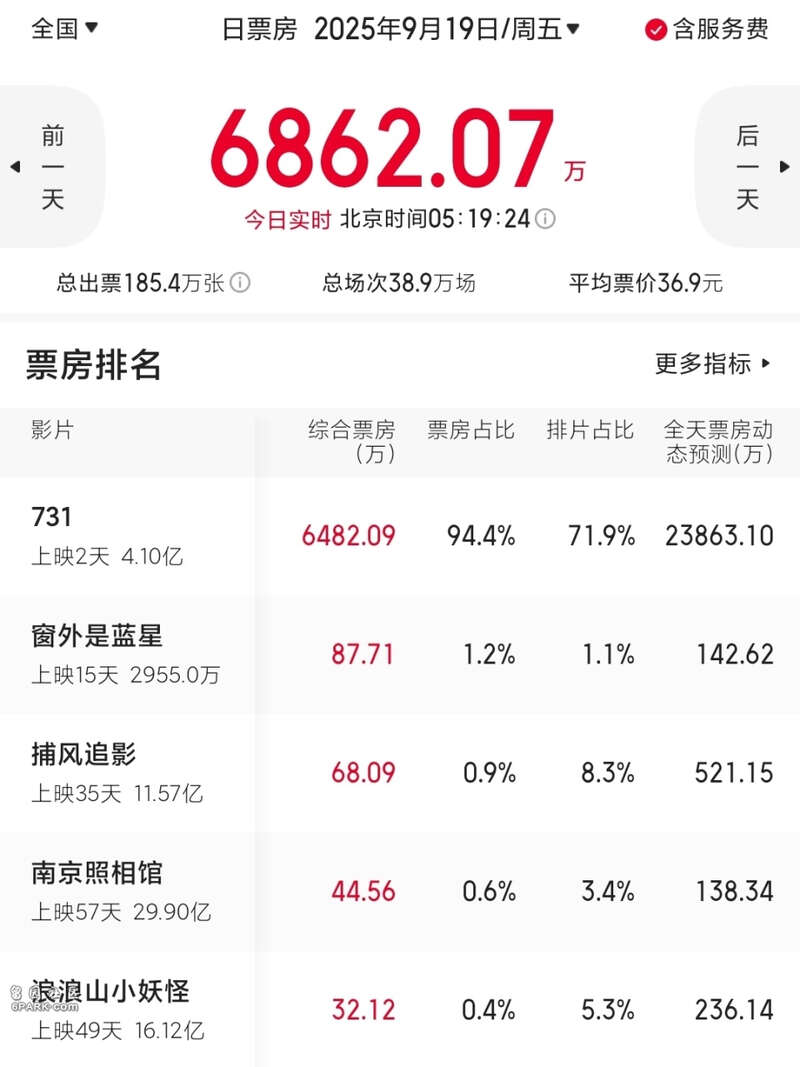Open the 全国 region dropdown
800x1067 pixels.
pyautogui.click(x=64, y=28)
